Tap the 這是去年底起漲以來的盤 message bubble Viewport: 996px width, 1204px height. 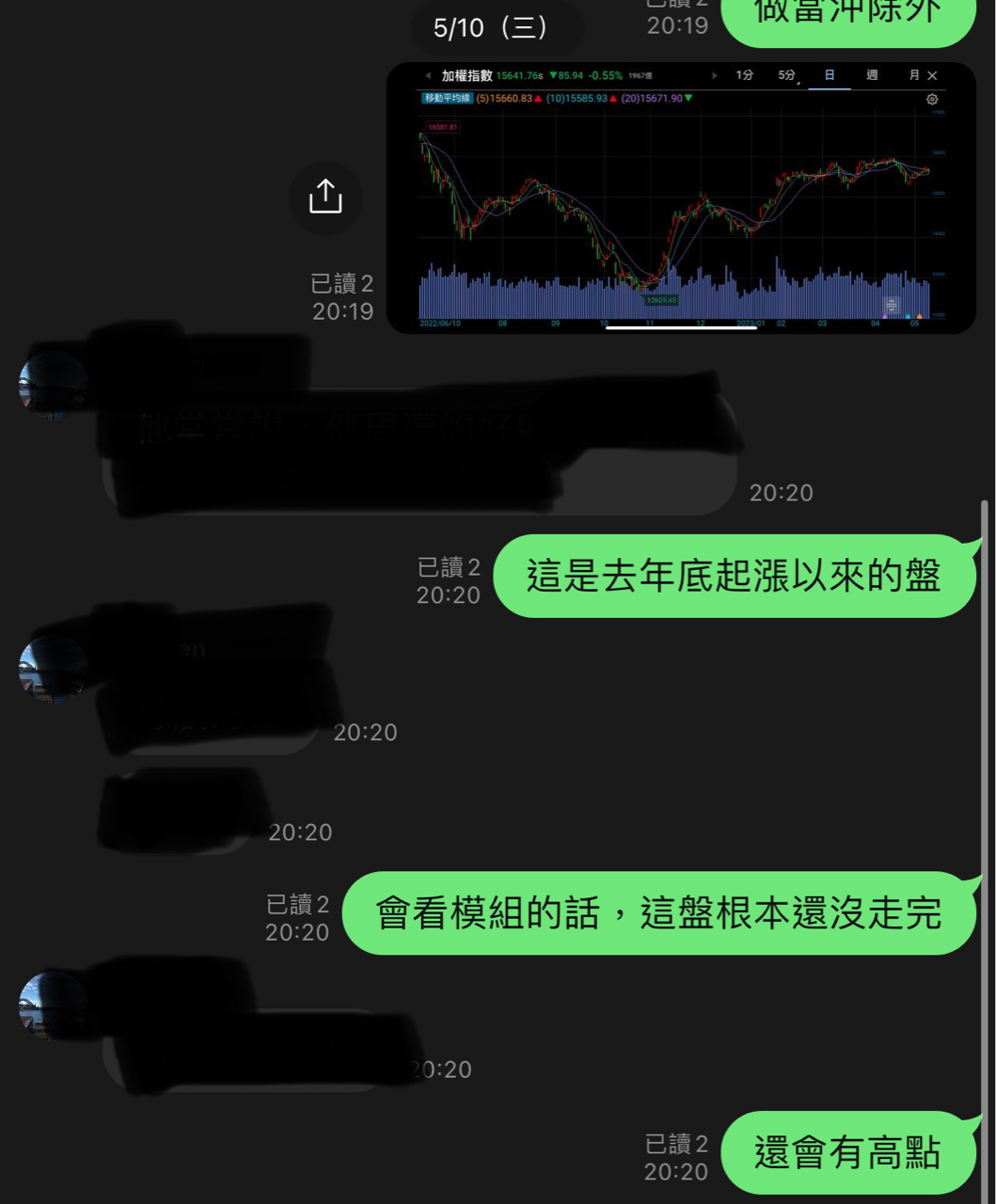pyautogui.click(x=735, y=576)
